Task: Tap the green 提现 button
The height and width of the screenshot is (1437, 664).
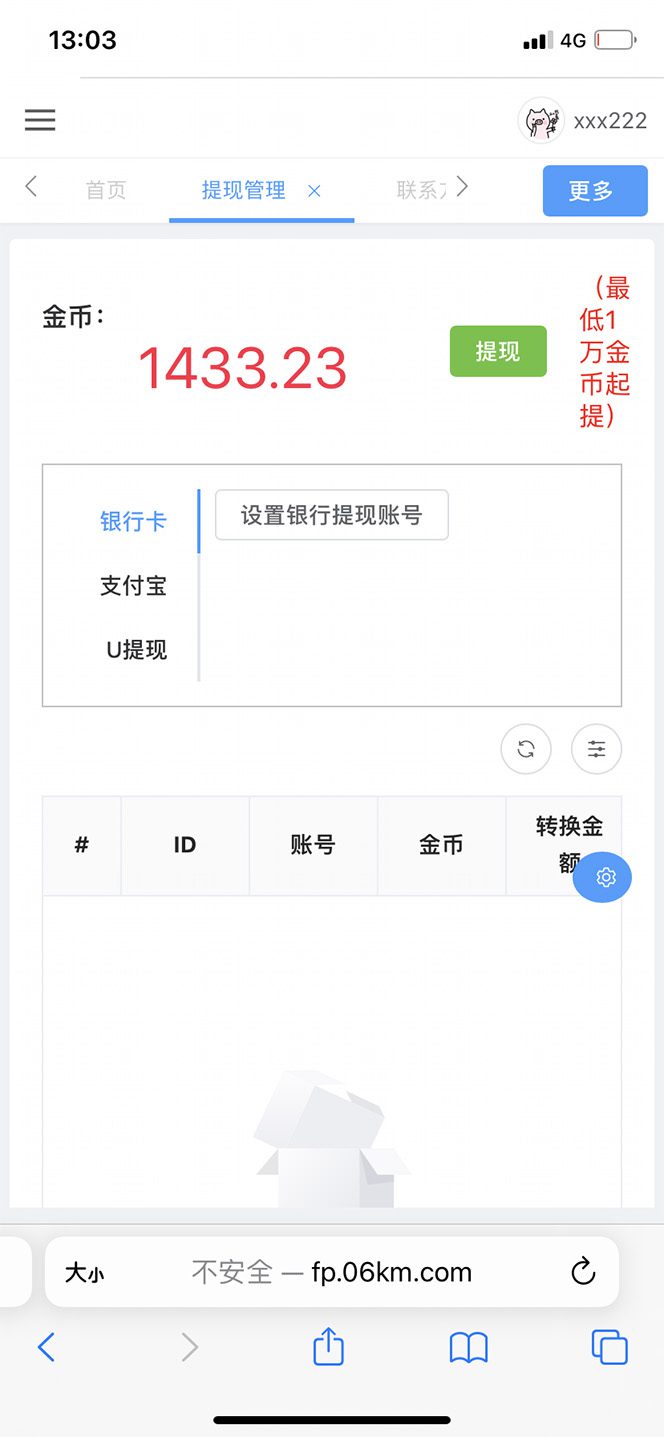Action: (x=498, y=351)
